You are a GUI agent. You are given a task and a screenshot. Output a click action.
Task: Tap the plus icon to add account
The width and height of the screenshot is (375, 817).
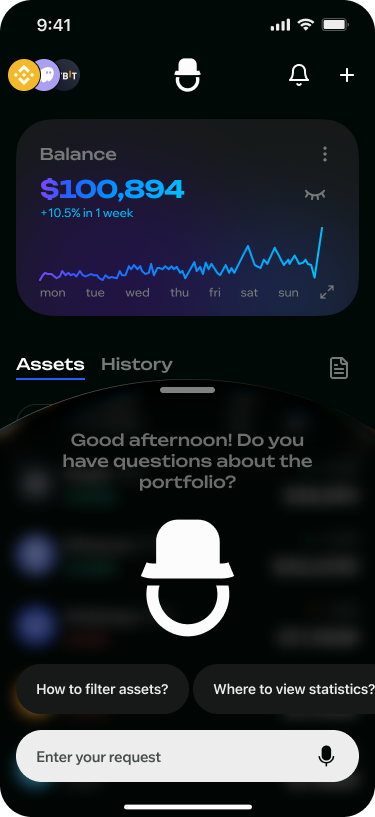pyautogui.click(x=347, y=76)
